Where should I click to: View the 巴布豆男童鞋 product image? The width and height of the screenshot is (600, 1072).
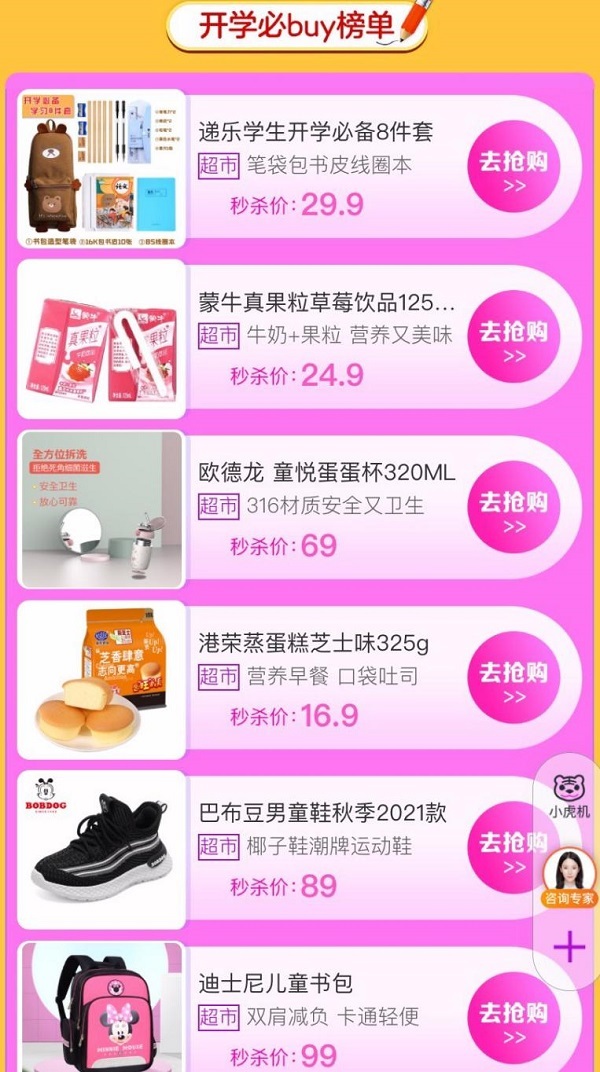click(102, 850)
